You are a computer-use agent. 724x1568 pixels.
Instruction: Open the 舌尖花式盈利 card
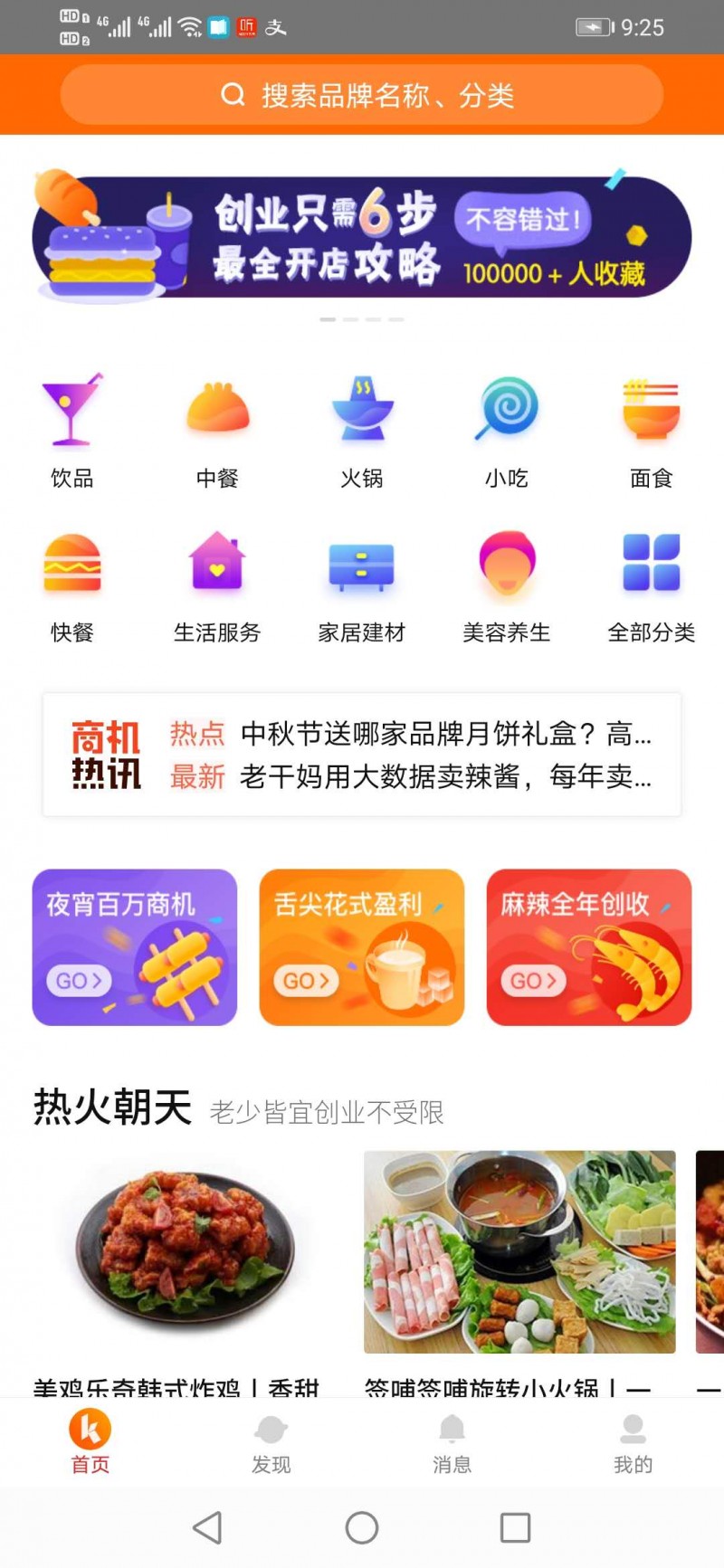362,947
